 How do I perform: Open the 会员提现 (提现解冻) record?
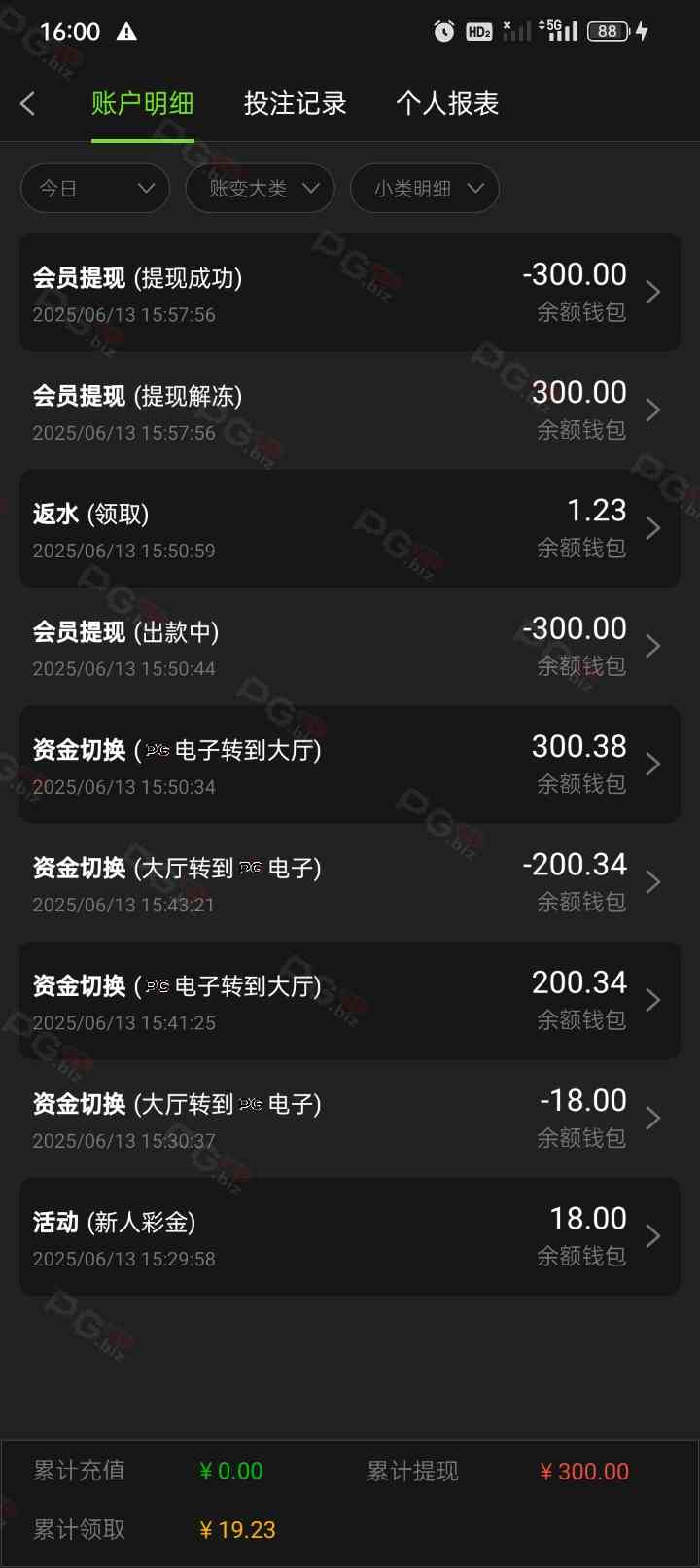point(350,410)
